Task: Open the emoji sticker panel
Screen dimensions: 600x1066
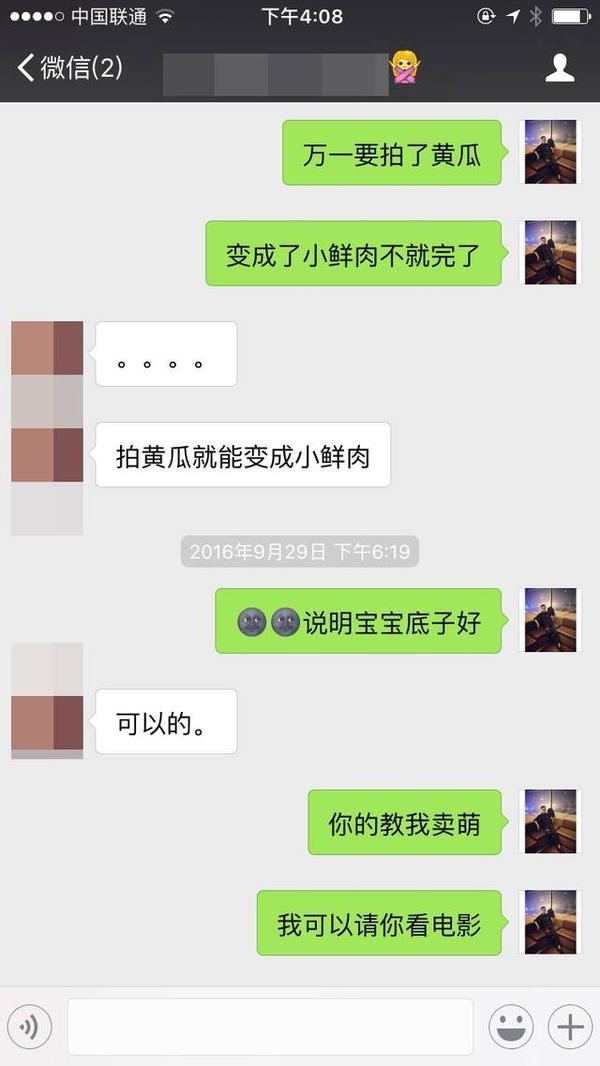Action: (x=510, y=1026)
